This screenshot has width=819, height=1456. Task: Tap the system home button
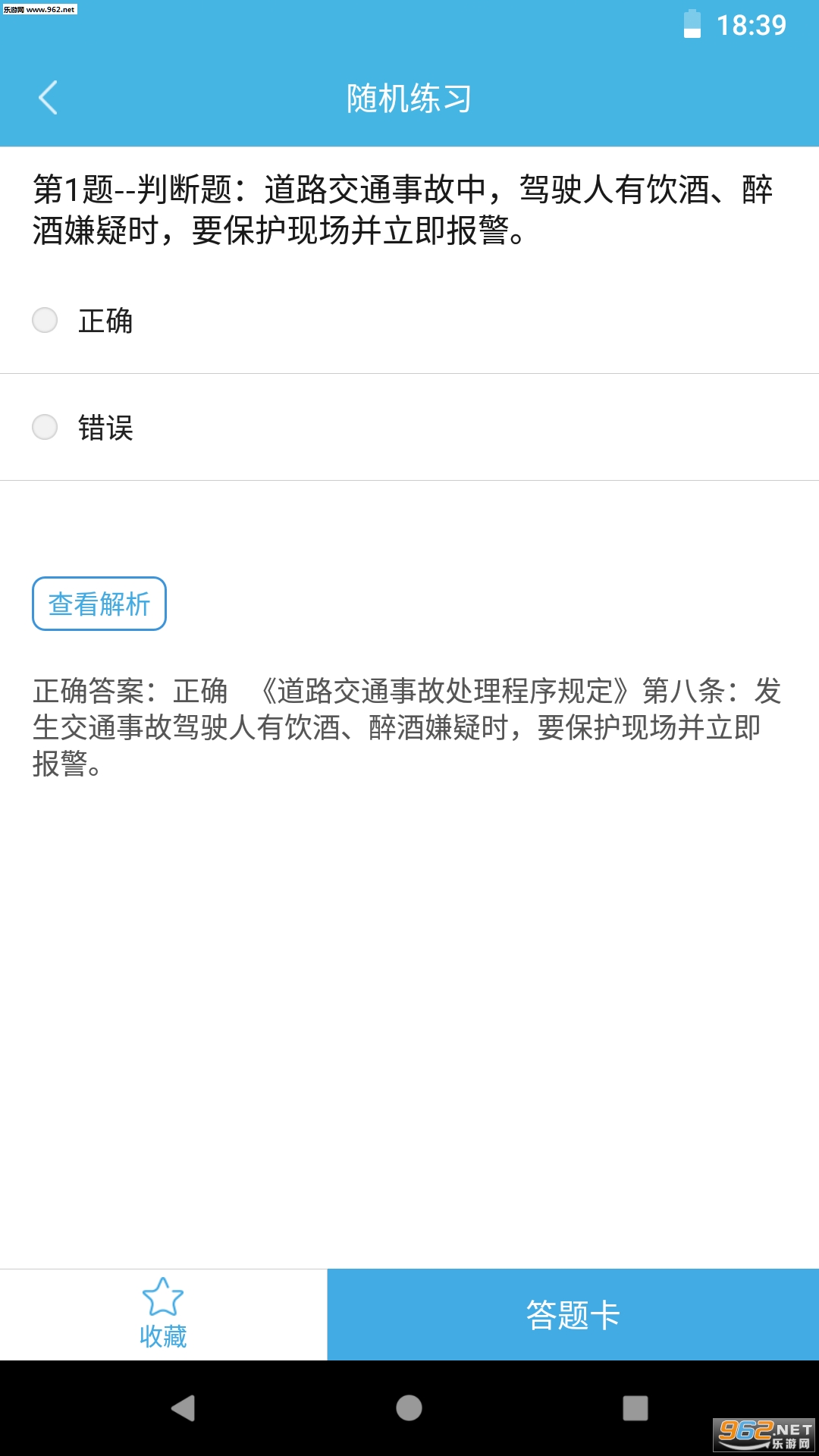tap(409, 1408)
